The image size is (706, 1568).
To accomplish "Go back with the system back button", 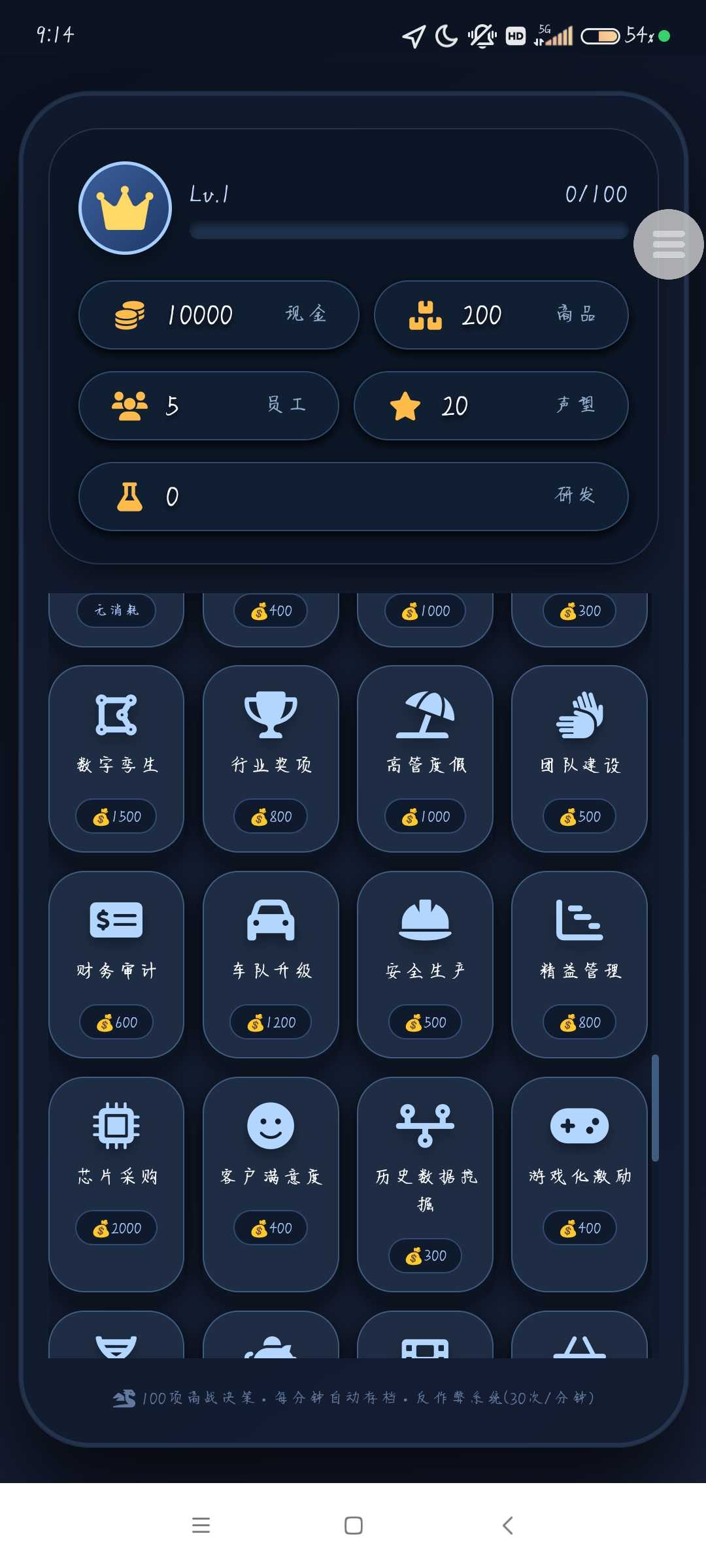I will [x=507, y=1526].
